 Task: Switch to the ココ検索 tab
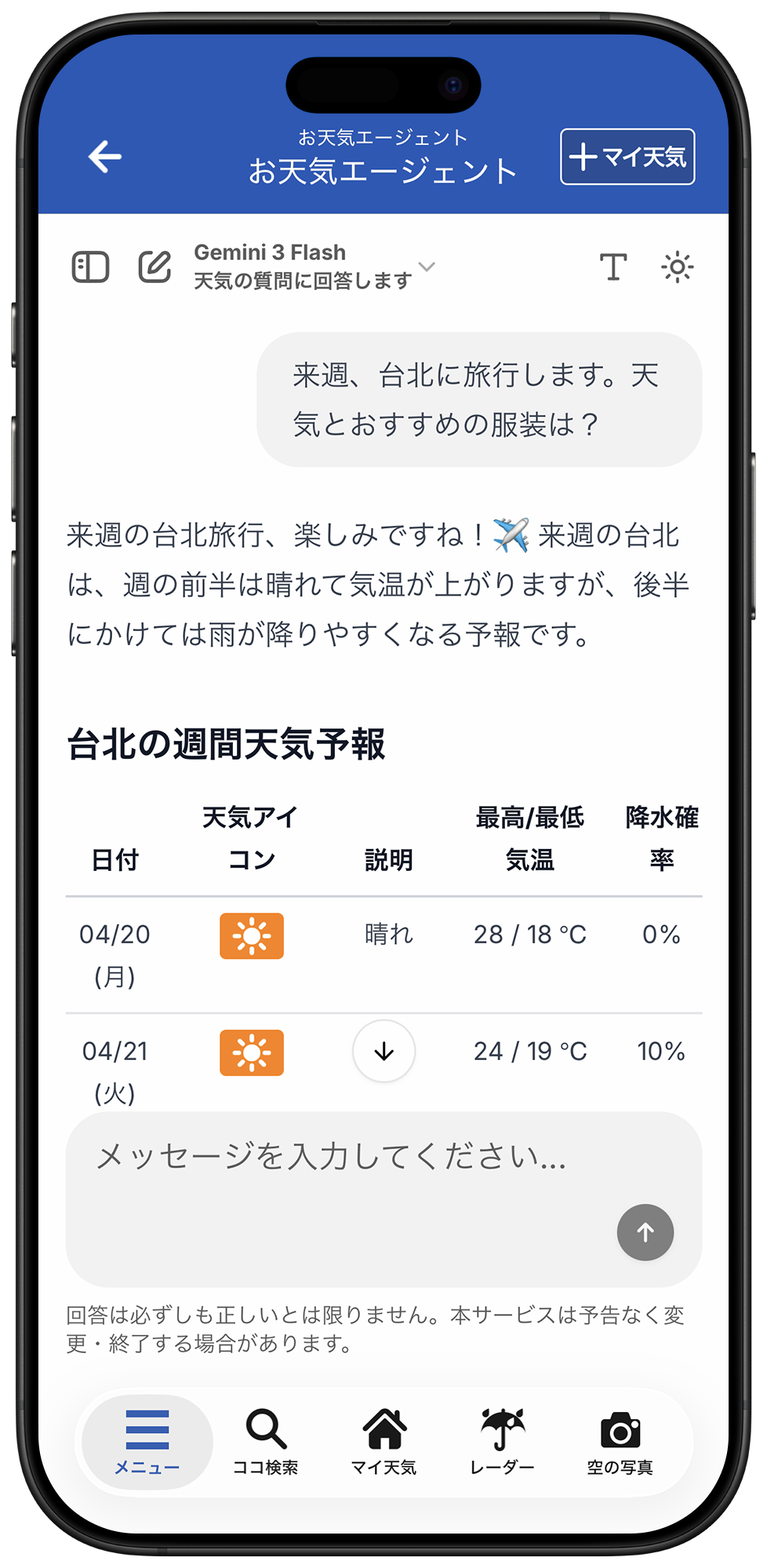tap(266, 1442)
